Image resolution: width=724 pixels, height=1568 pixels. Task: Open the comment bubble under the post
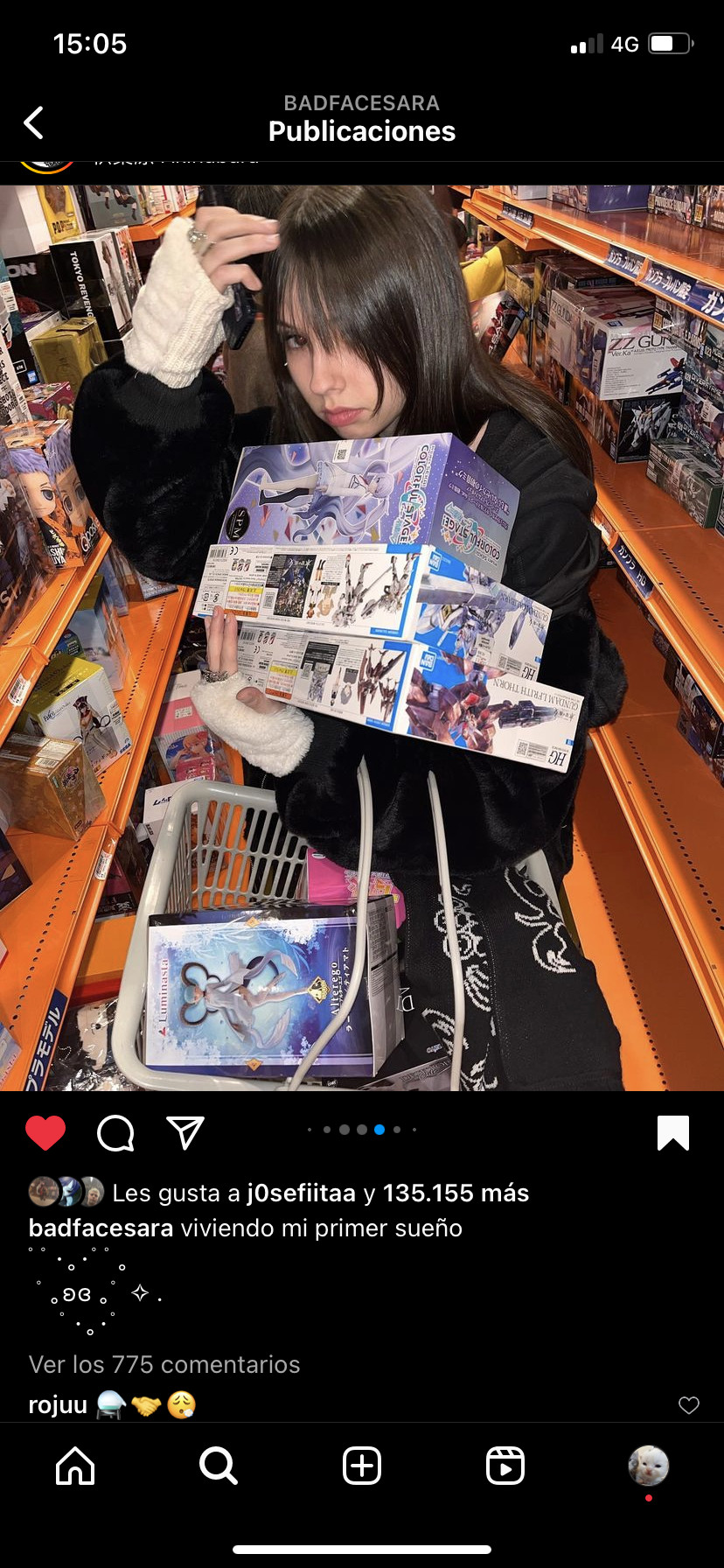115,1133
